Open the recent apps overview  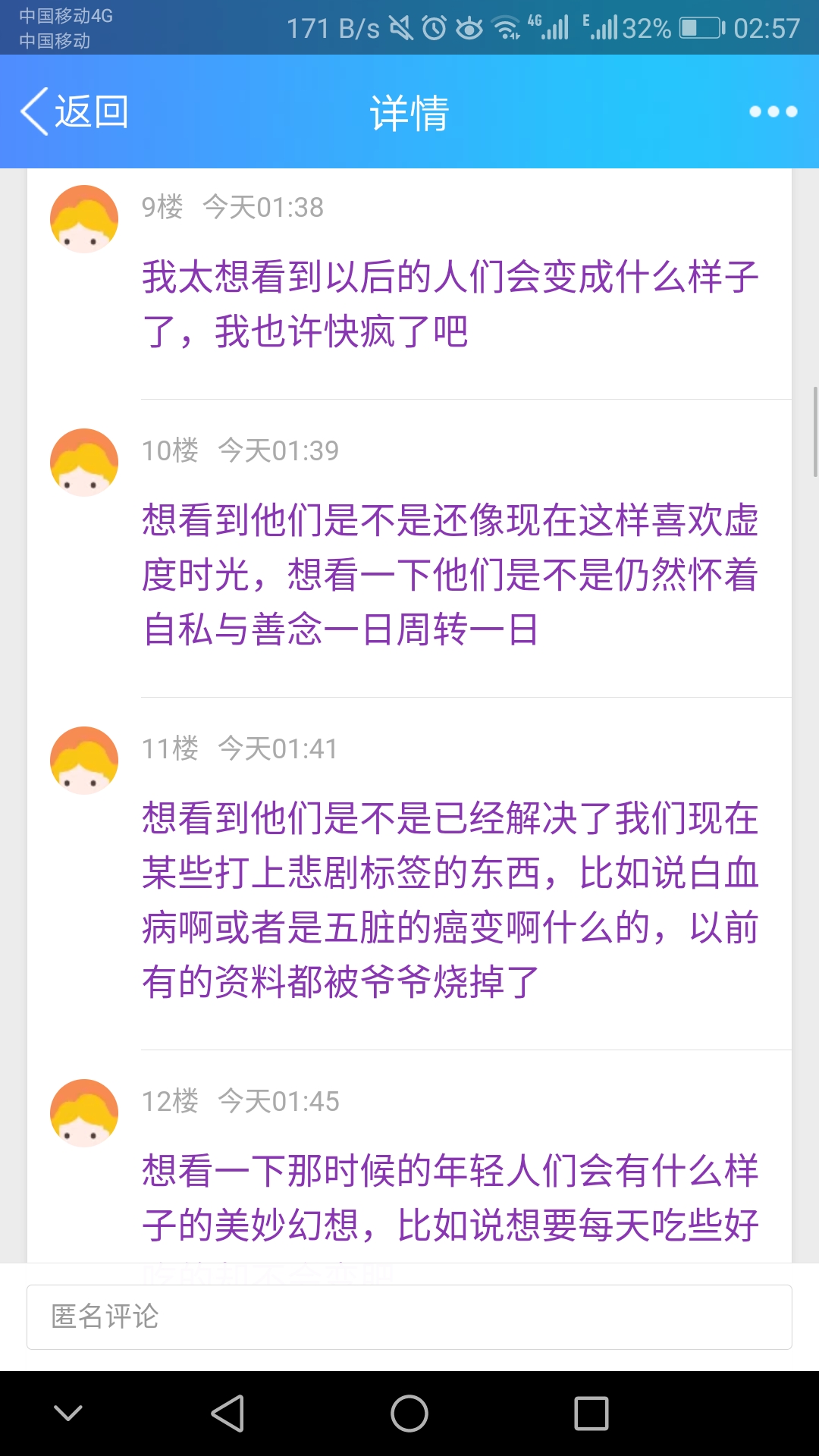591,1414
